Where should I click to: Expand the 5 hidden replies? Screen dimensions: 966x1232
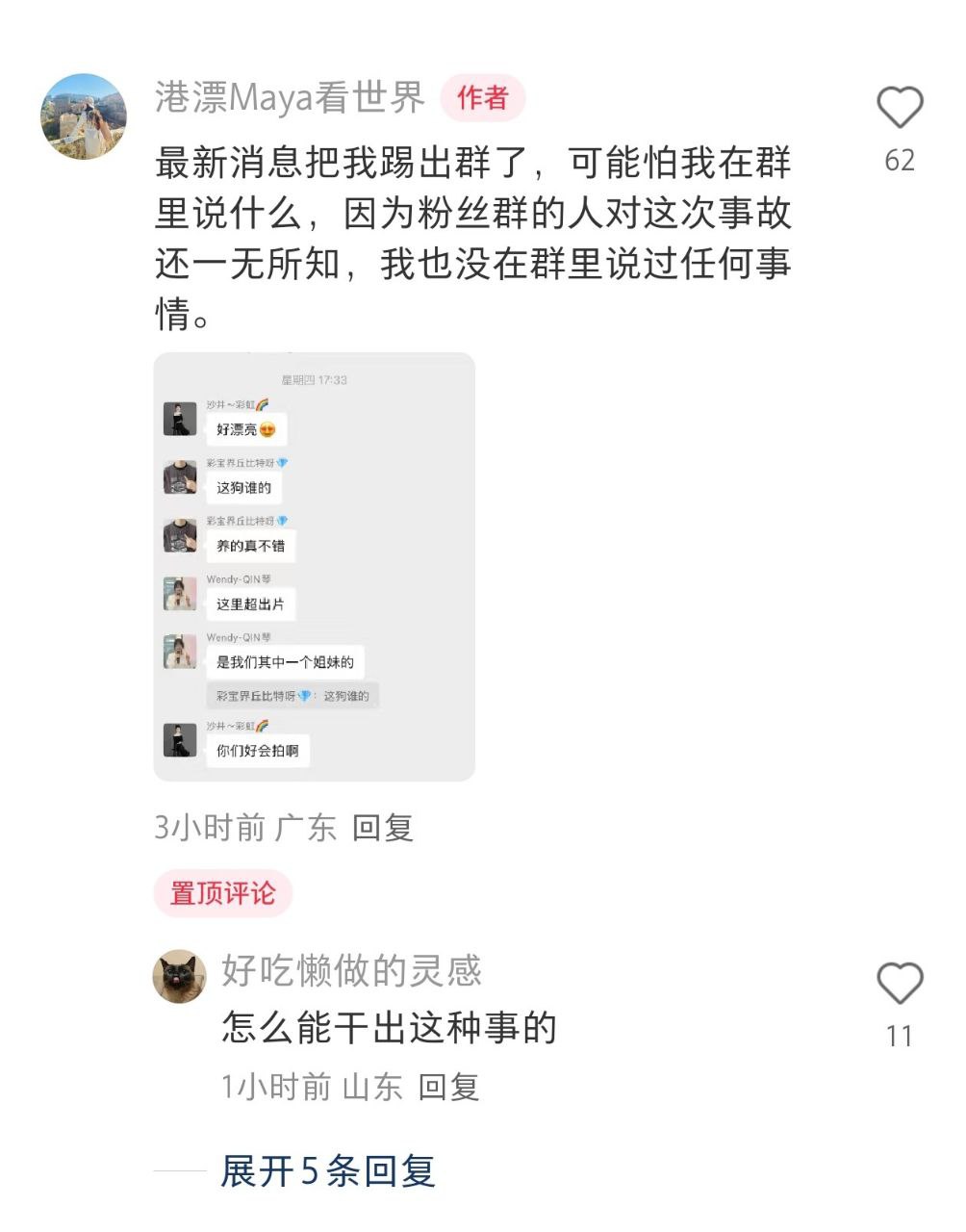click(328, 1171)
